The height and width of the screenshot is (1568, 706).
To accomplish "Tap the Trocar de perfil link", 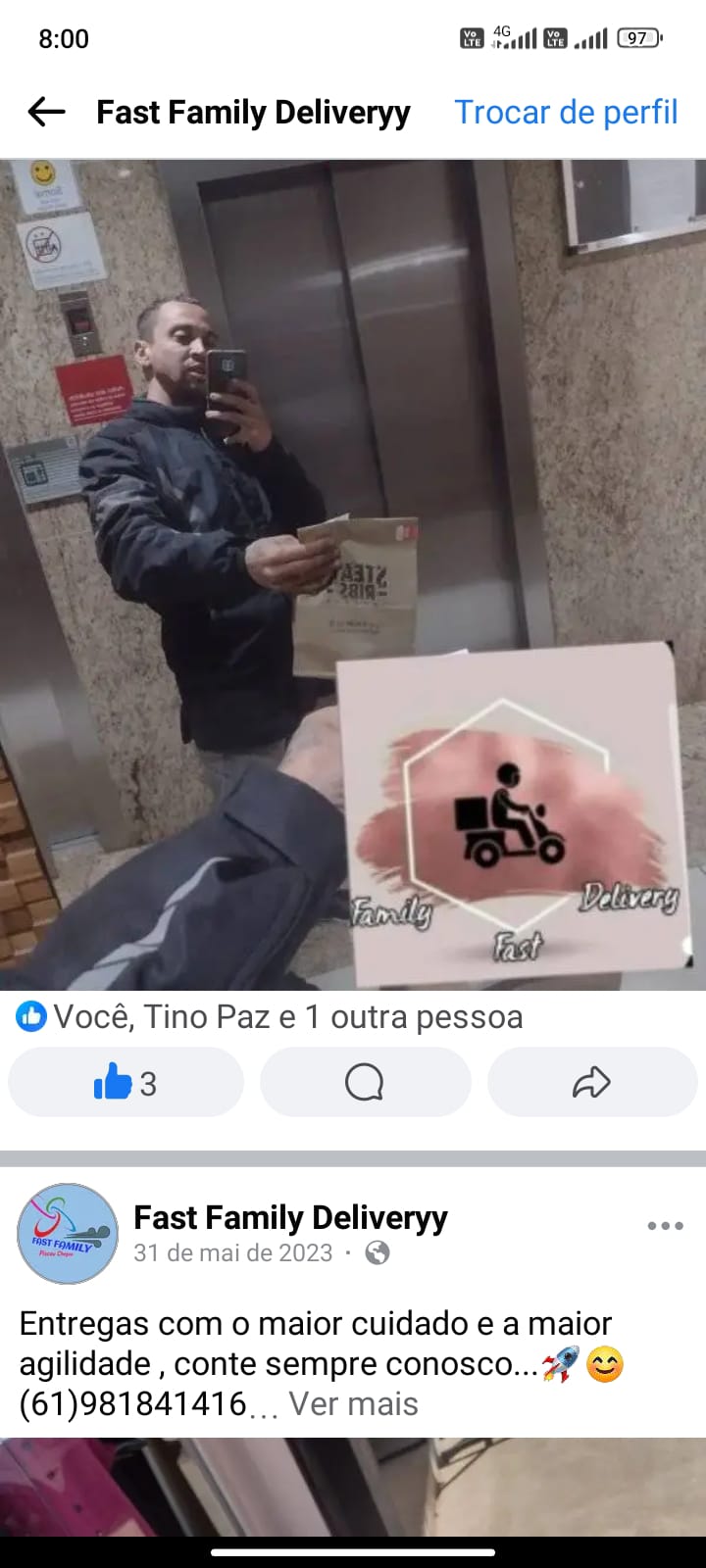I will tap(566, 112).
